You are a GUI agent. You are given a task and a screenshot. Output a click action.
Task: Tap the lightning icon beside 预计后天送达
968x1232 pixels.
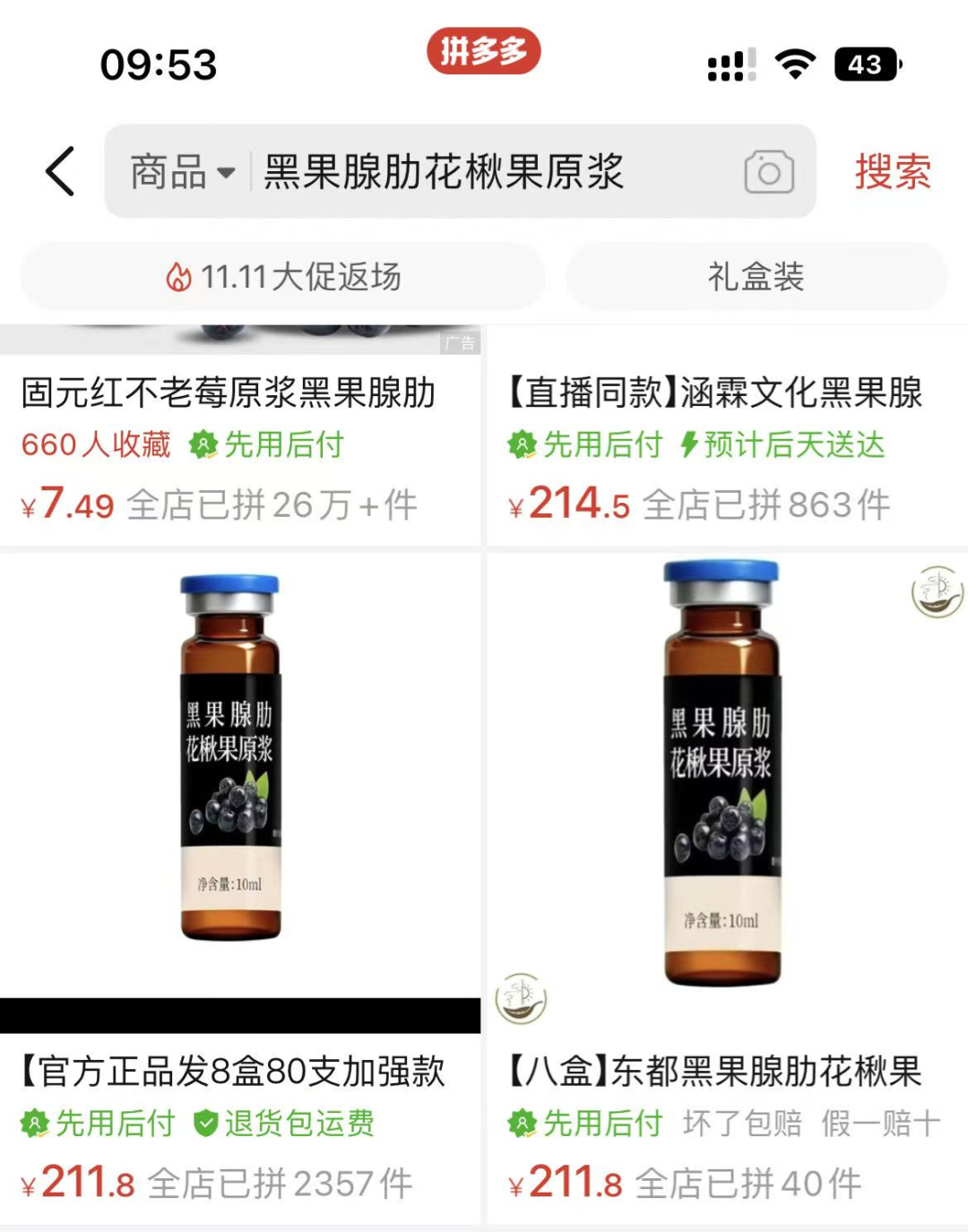(x=688, y=444)
